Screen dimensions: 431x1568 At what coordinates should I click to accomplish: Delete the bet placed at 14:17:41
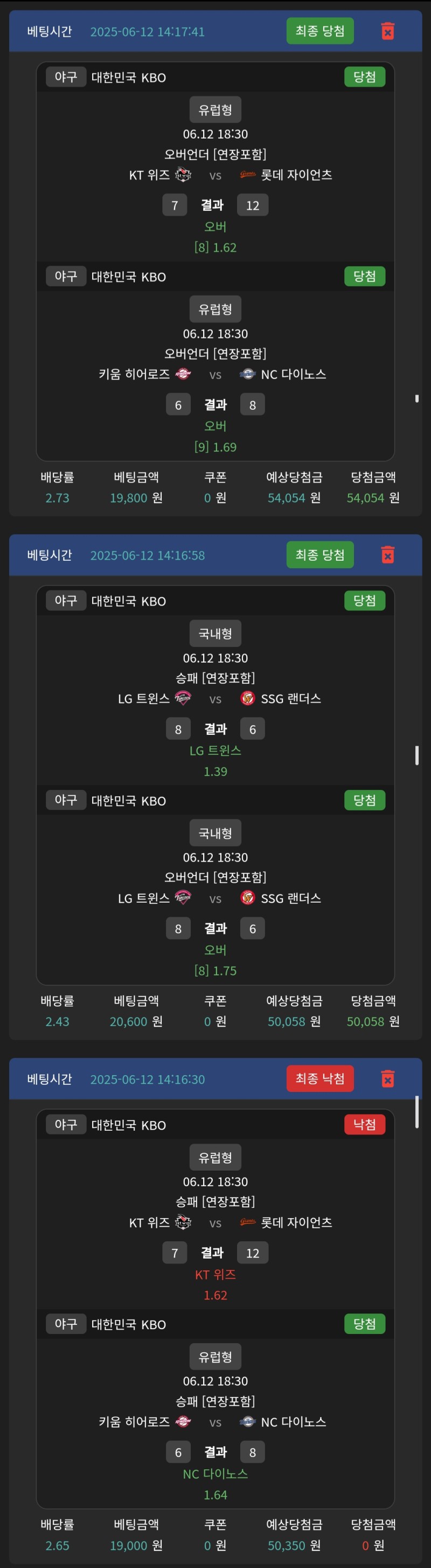pos(387,31)
